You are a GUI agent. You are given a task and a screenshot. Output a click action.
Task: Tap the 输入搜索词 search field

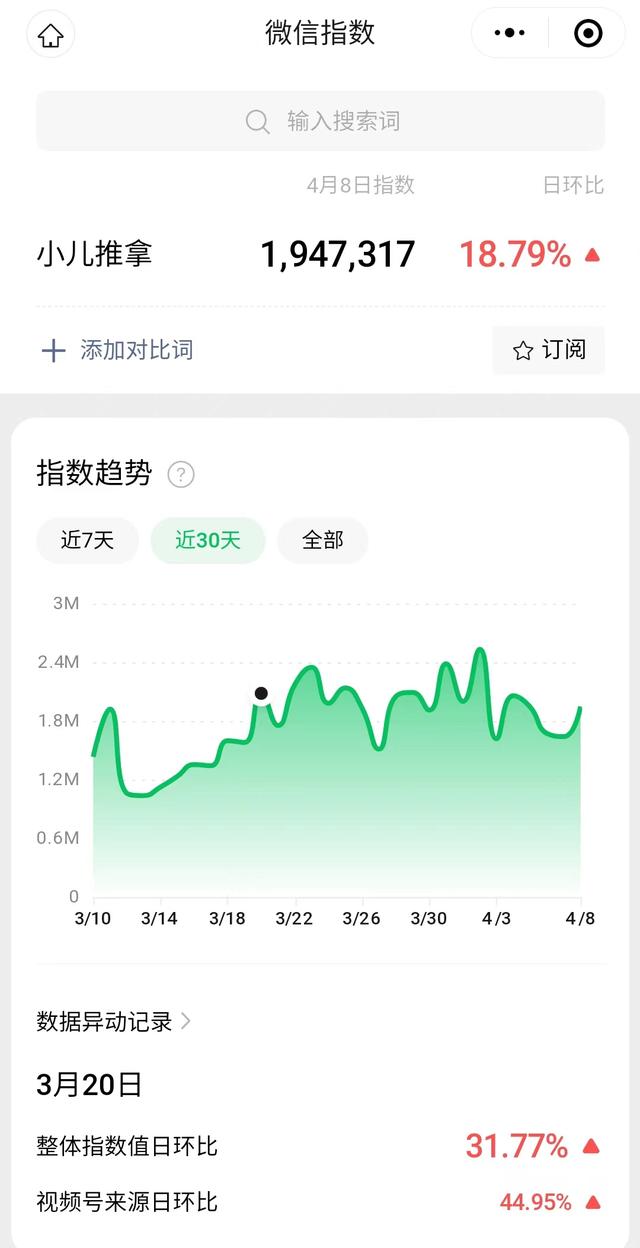point(320,121)
